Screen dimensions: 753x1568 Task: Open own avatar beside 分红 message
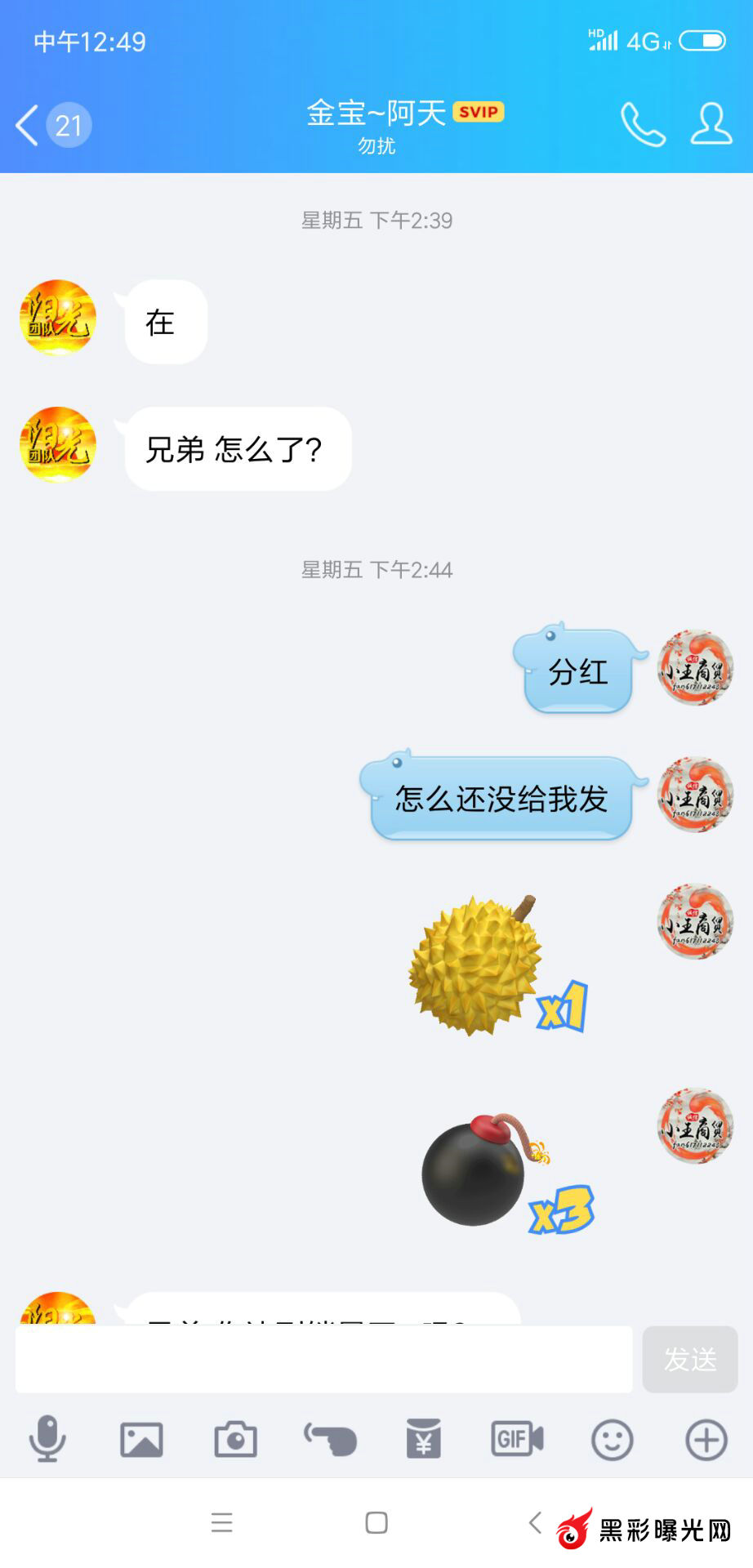click(x=695, y=668)
